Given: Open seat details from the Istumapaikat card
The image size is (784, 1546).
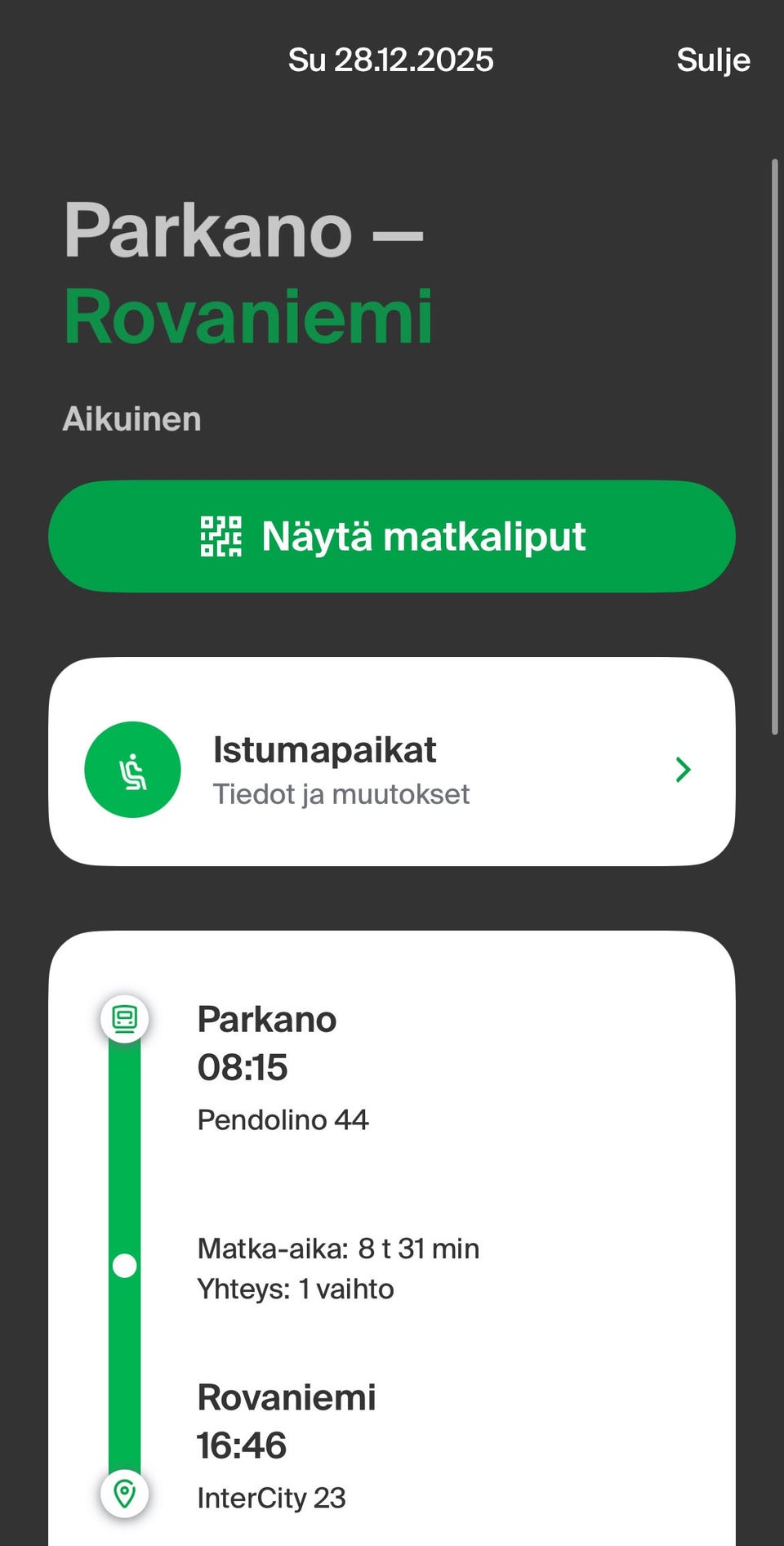Looking at the screenshot, I should pyautogui.click(x=323, y=749).
